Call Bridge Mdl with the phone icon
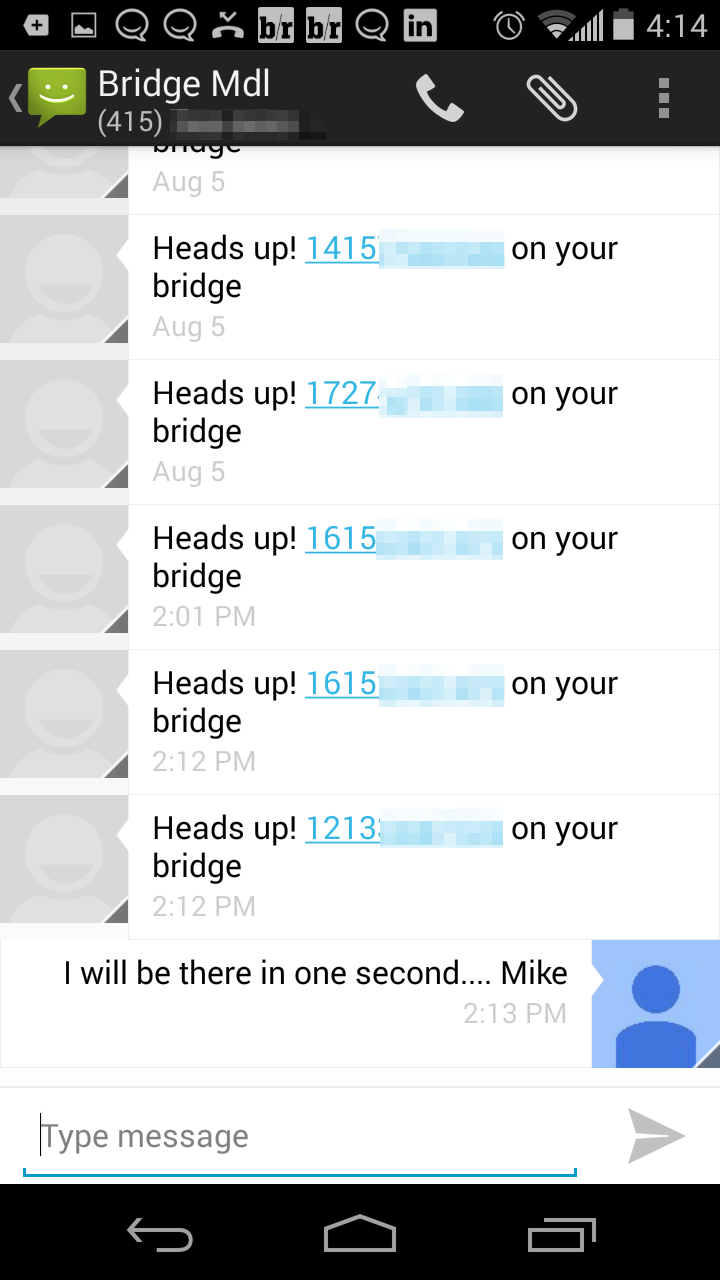This screenshot has width=720, height=1280. tap(440, 98)
